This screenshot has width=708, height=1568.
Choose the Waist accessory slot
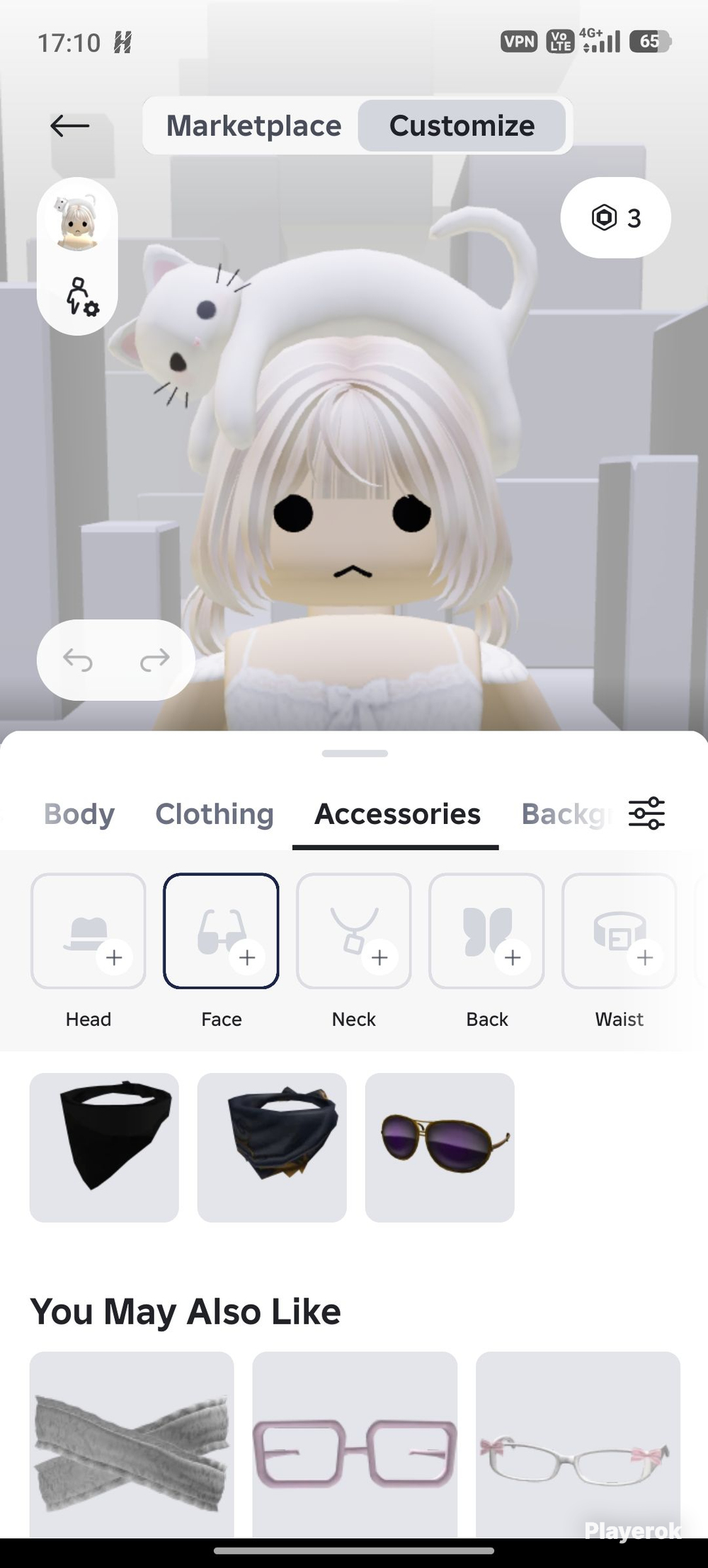click(x=619, y=931)
